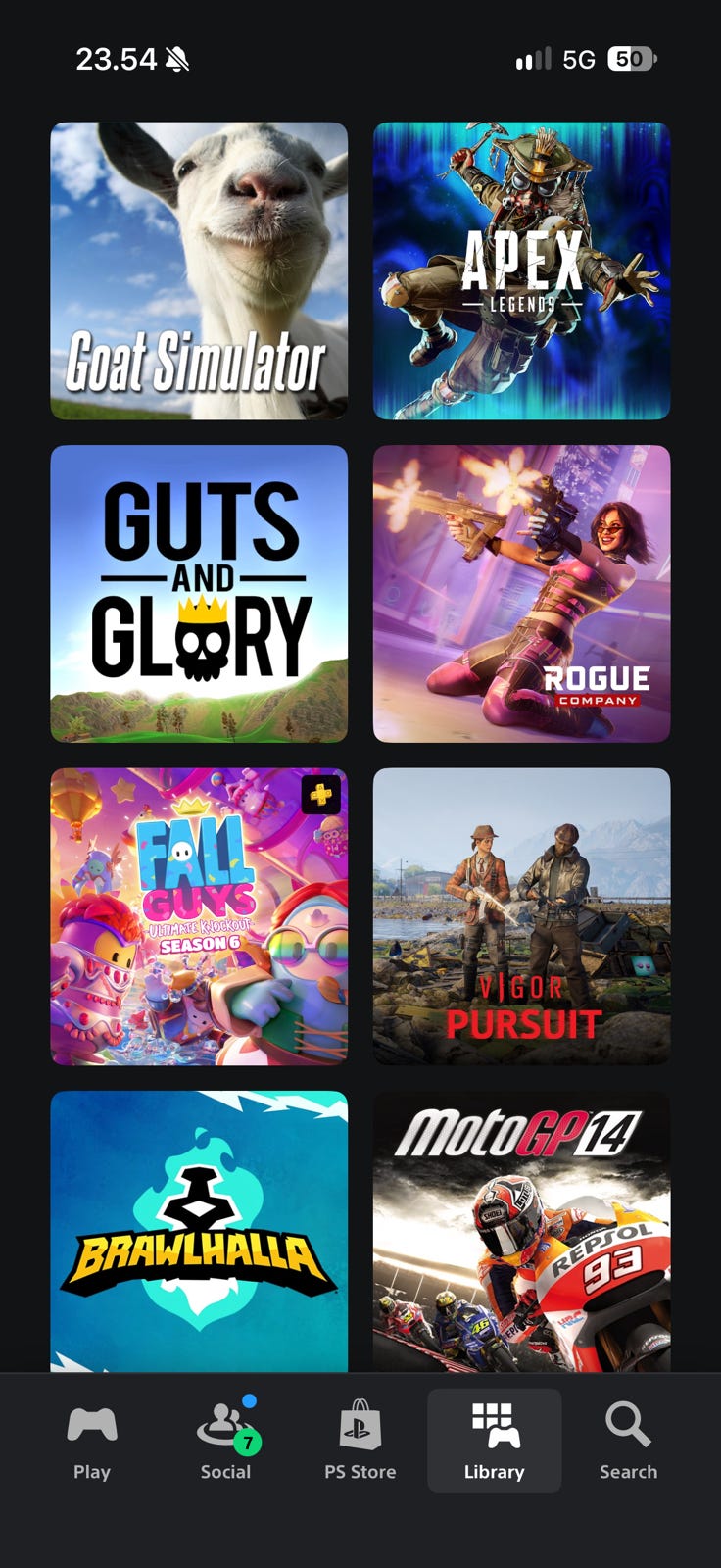Open the Vigor Pursuit tile

(521, 916)
